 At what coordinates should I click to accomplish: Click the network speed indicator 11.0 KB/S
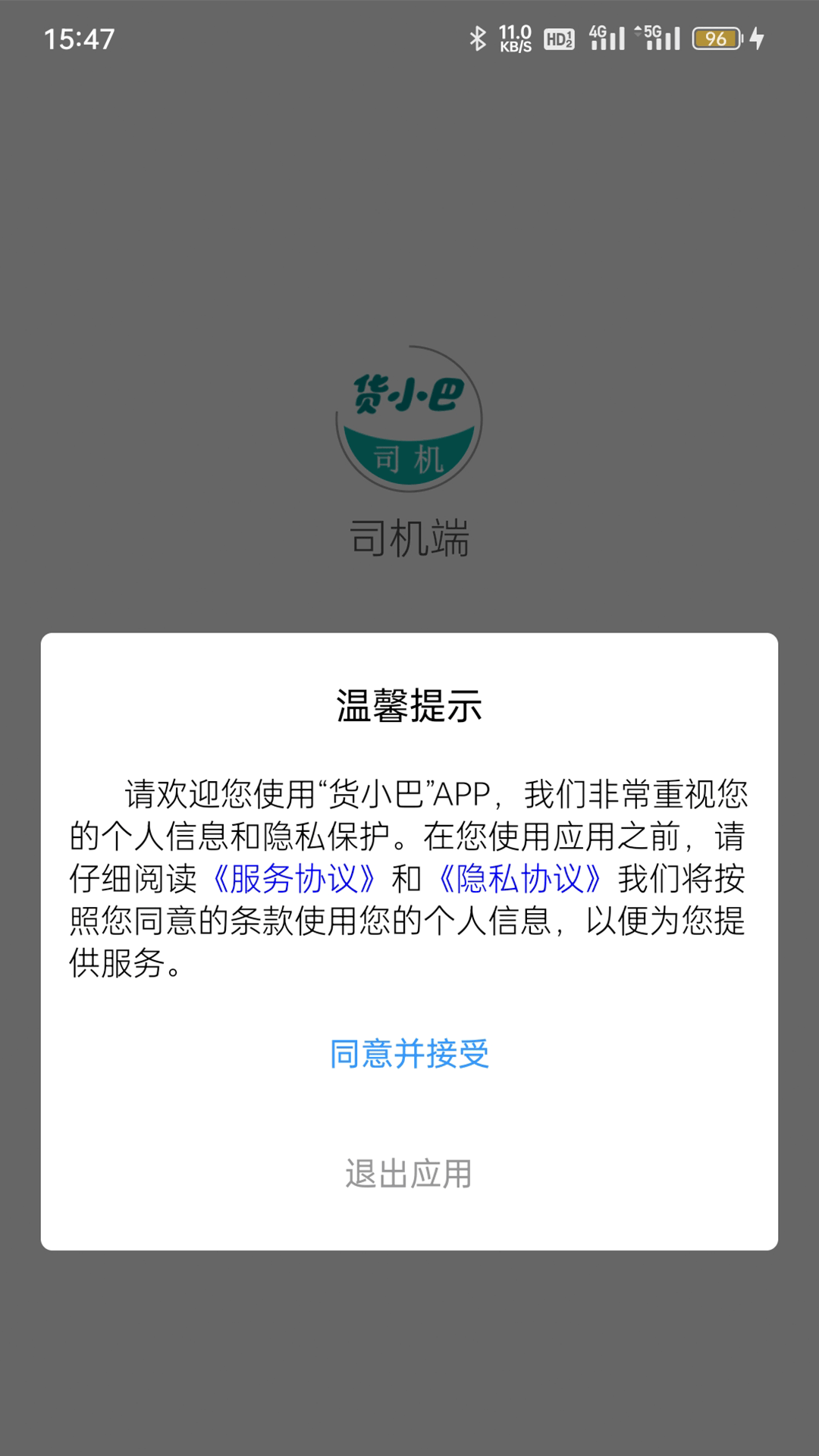point(514,36)
